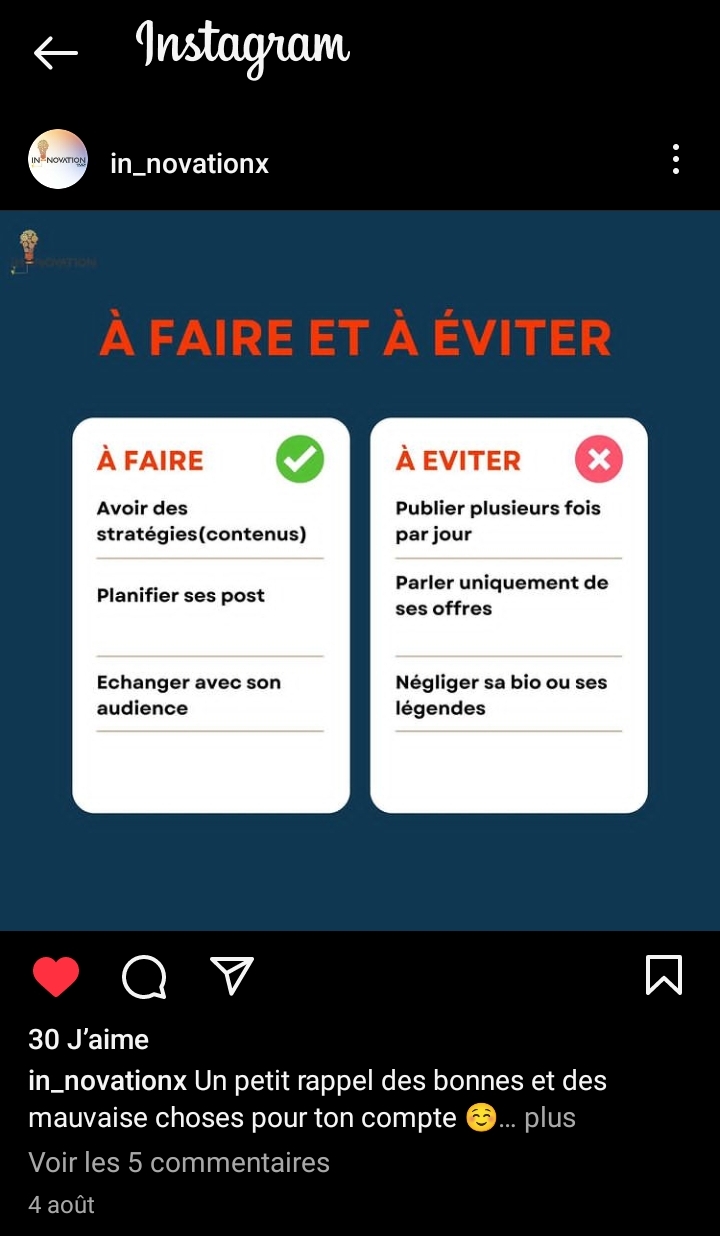See who liked via 30 J'aime
Screen dimensions: 720x1236
coord(89,1039)
